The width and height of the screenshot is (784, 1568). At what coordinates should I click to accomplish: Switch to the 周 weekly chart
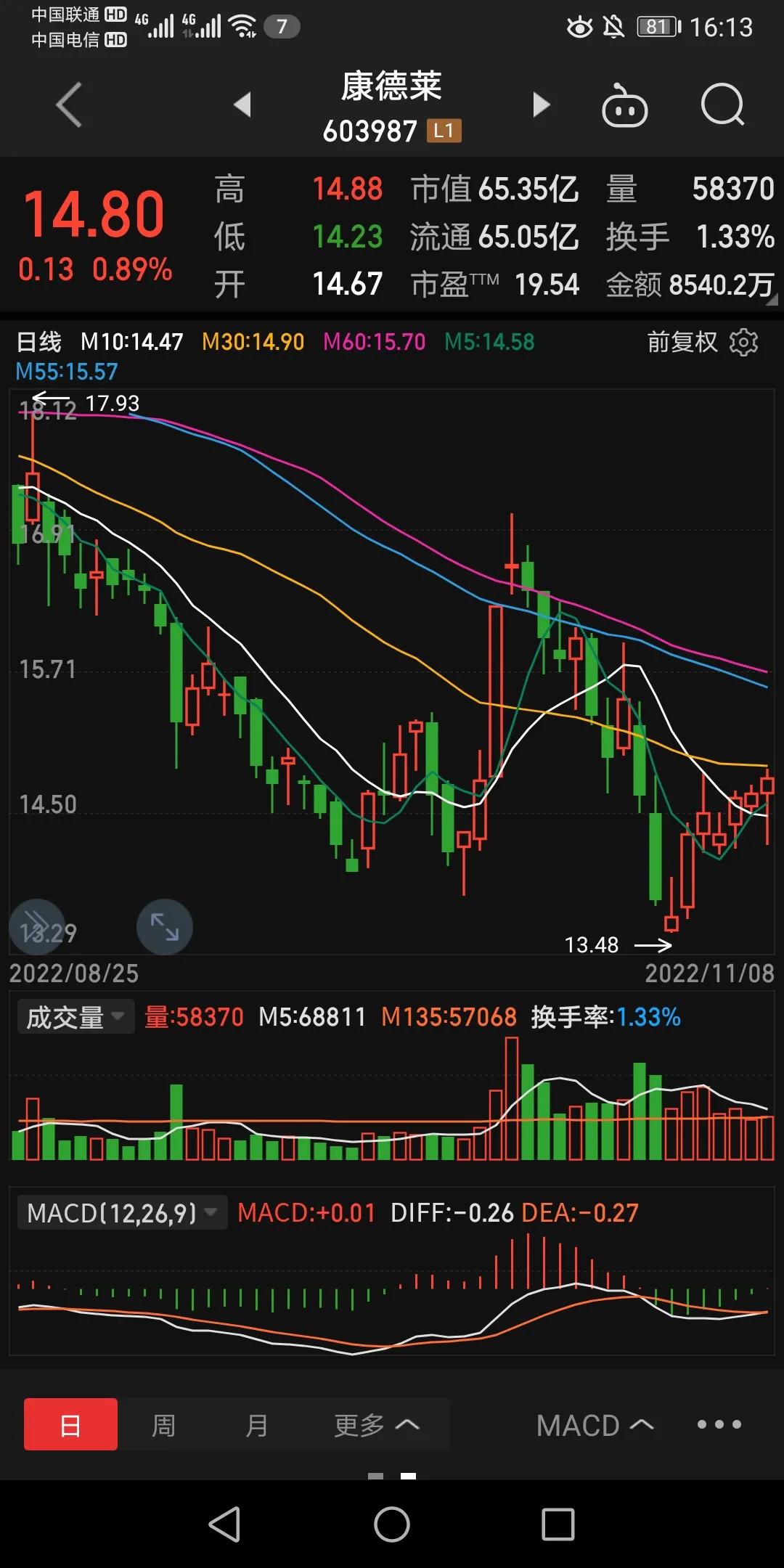[x=163, y=1426]
